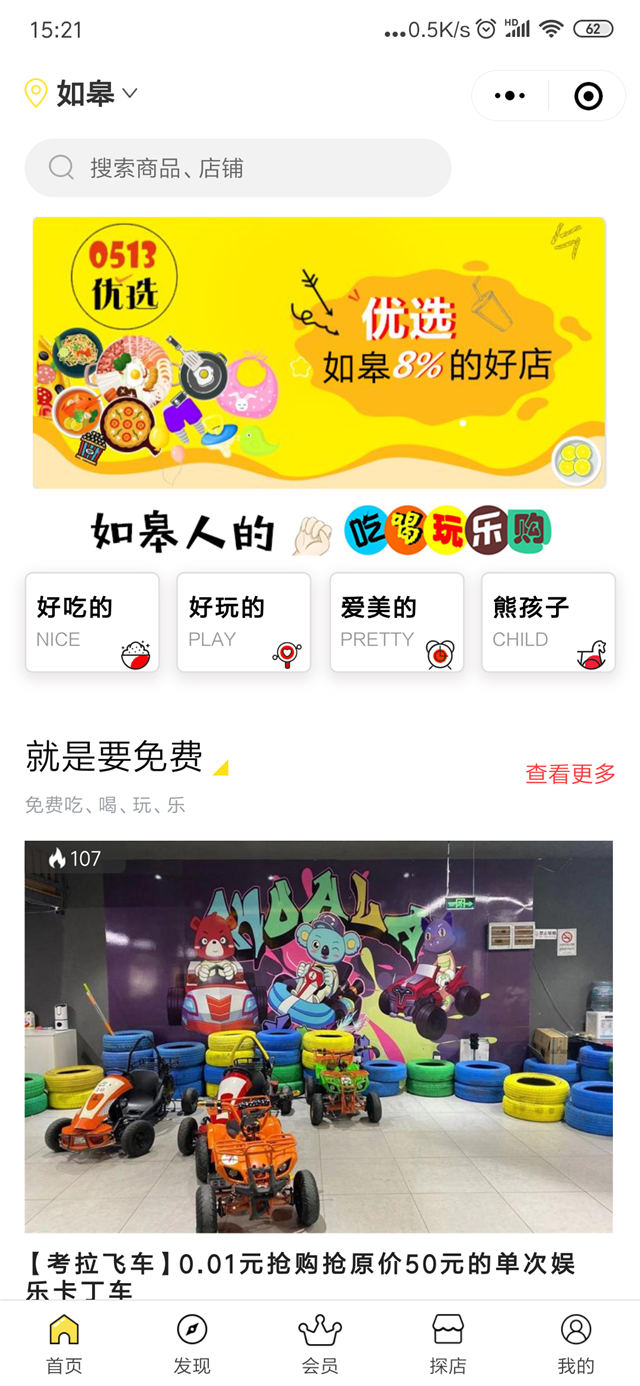
Task: Open the 好吃的 NICE category
Action: 92,622
